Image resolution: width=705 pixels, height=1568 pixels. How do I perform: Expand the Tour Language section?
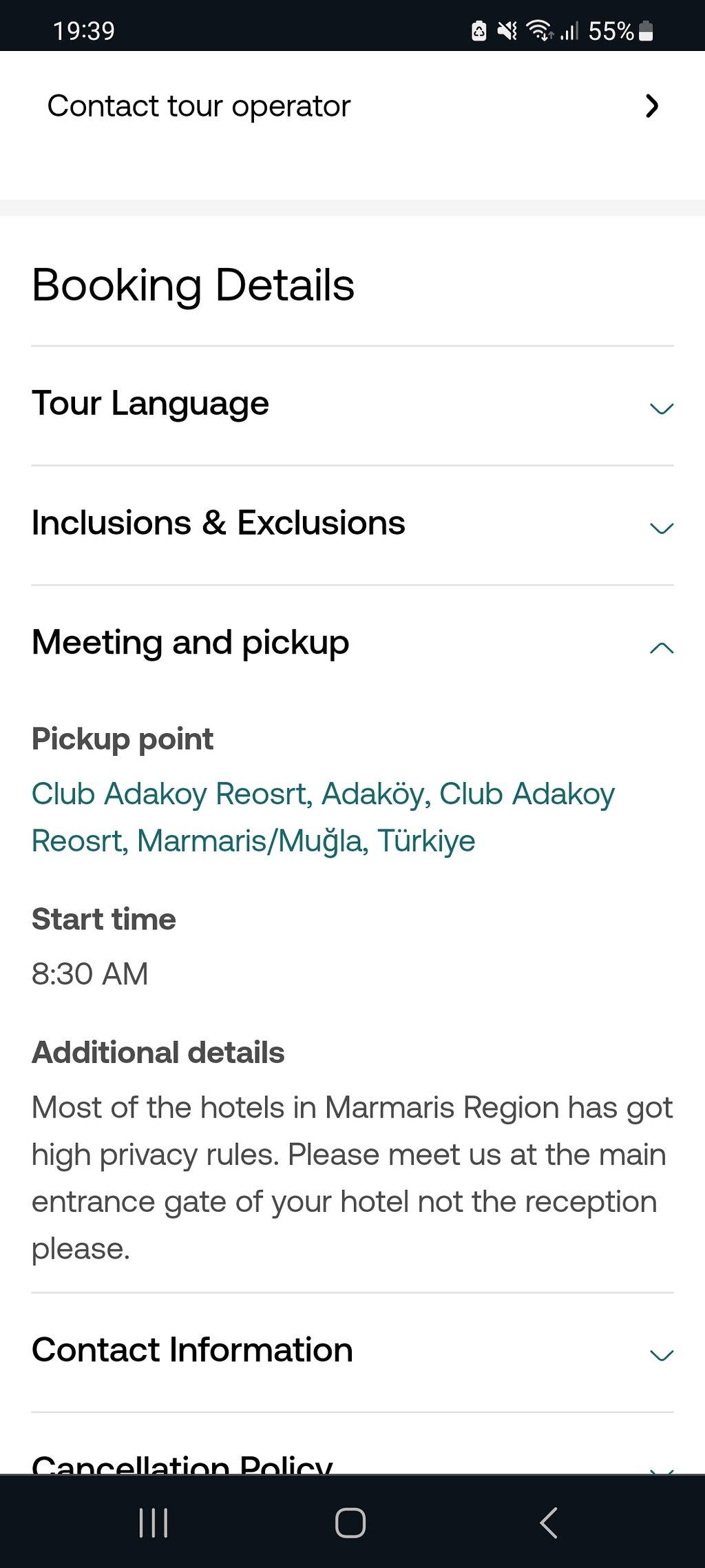[352, 406]
